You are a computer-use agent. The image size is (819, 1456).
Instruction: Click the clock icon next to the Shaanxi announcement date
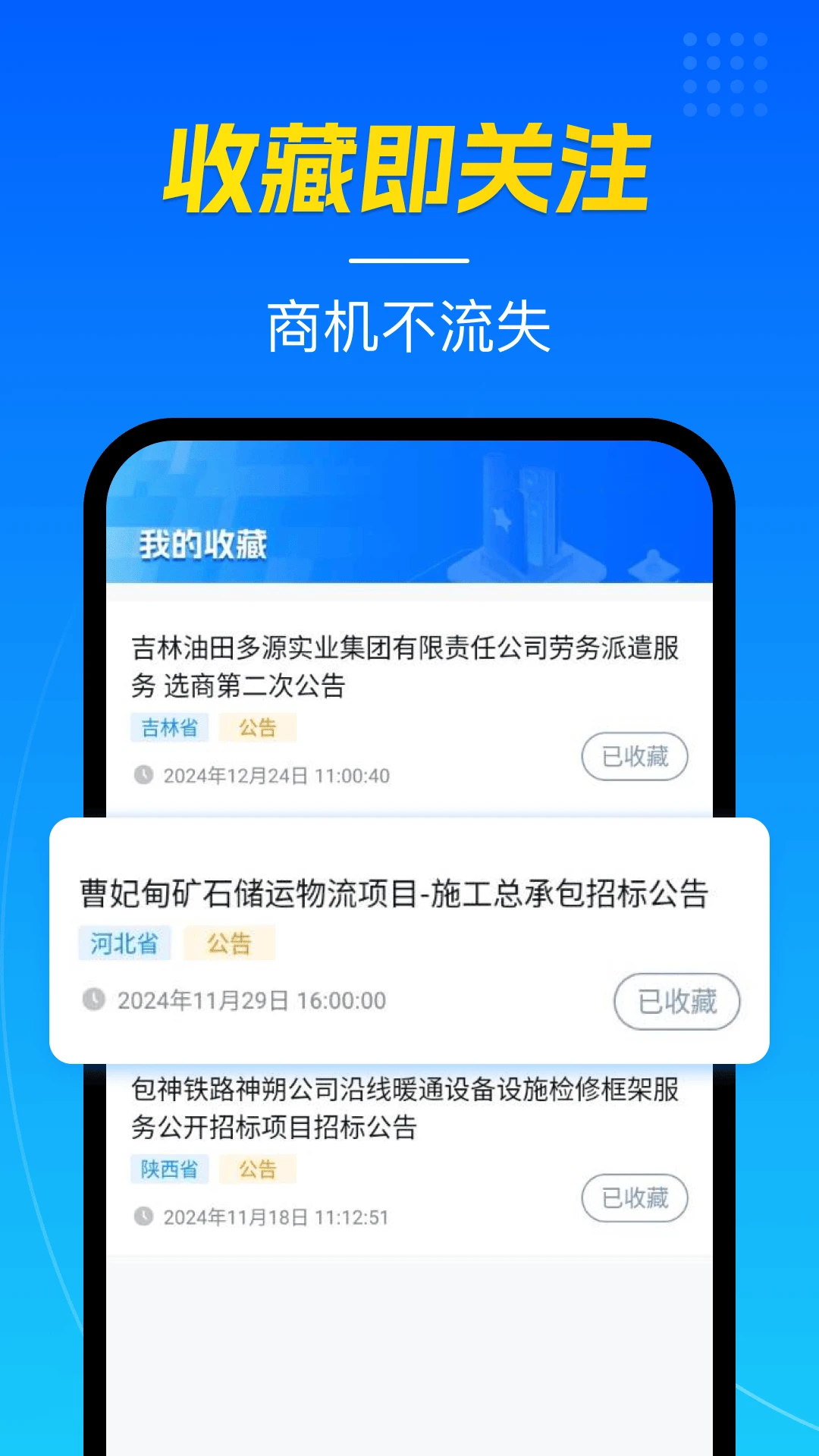[x=144, y=1216]
